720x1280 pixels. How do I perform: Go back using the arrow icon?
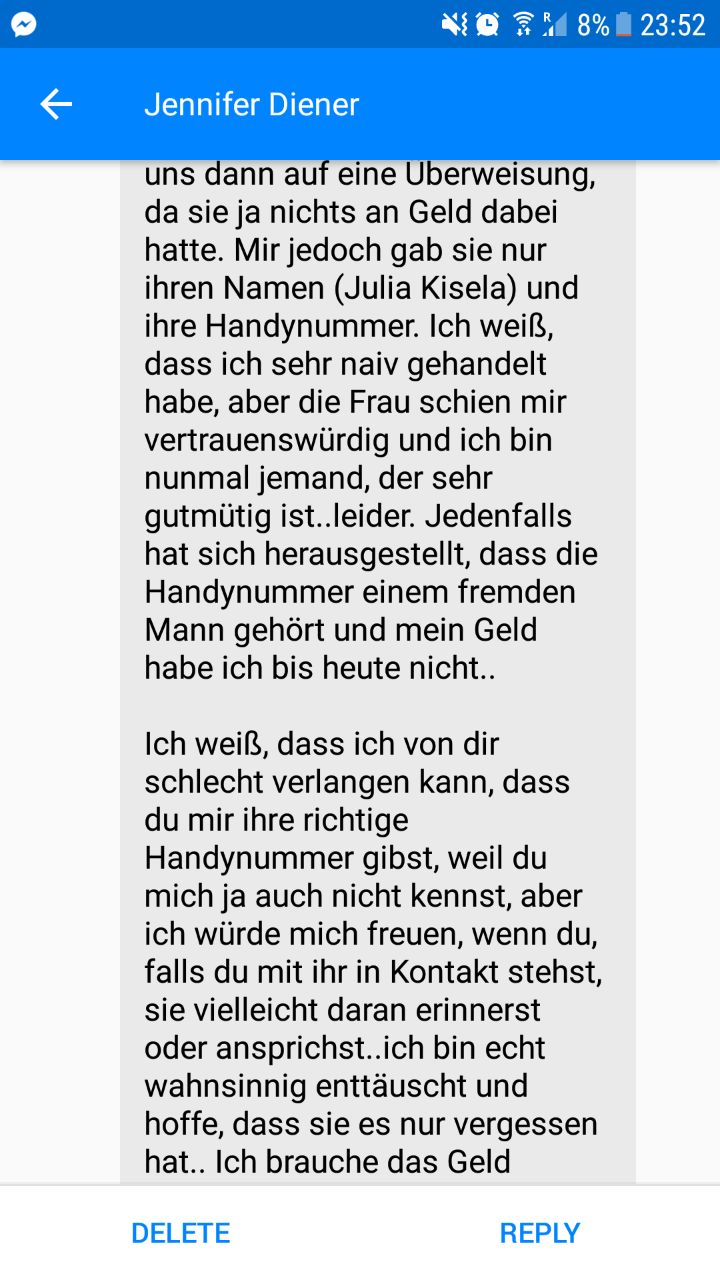point(56,104)
